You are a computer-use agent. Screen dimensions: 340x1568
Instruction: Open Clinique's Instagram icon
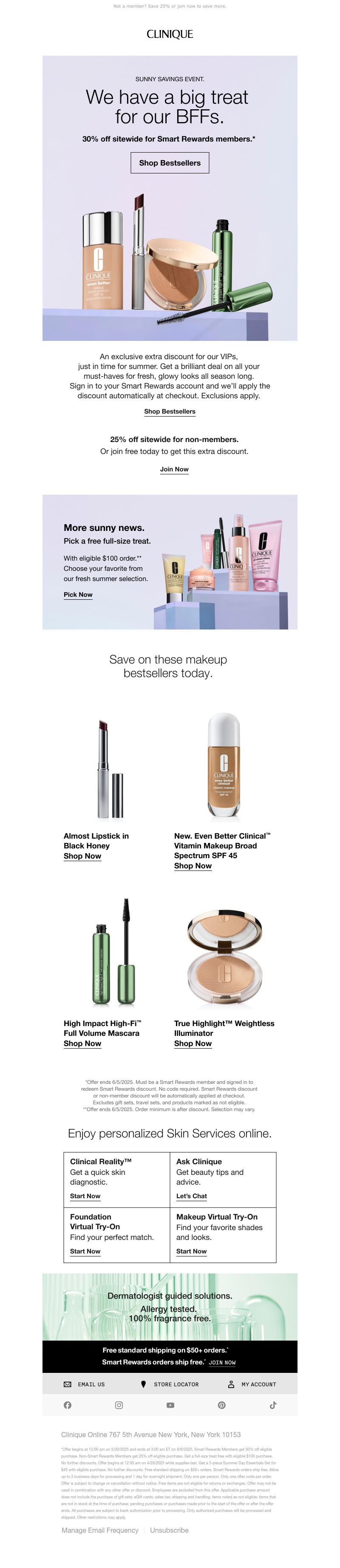tap(119, 1406)
